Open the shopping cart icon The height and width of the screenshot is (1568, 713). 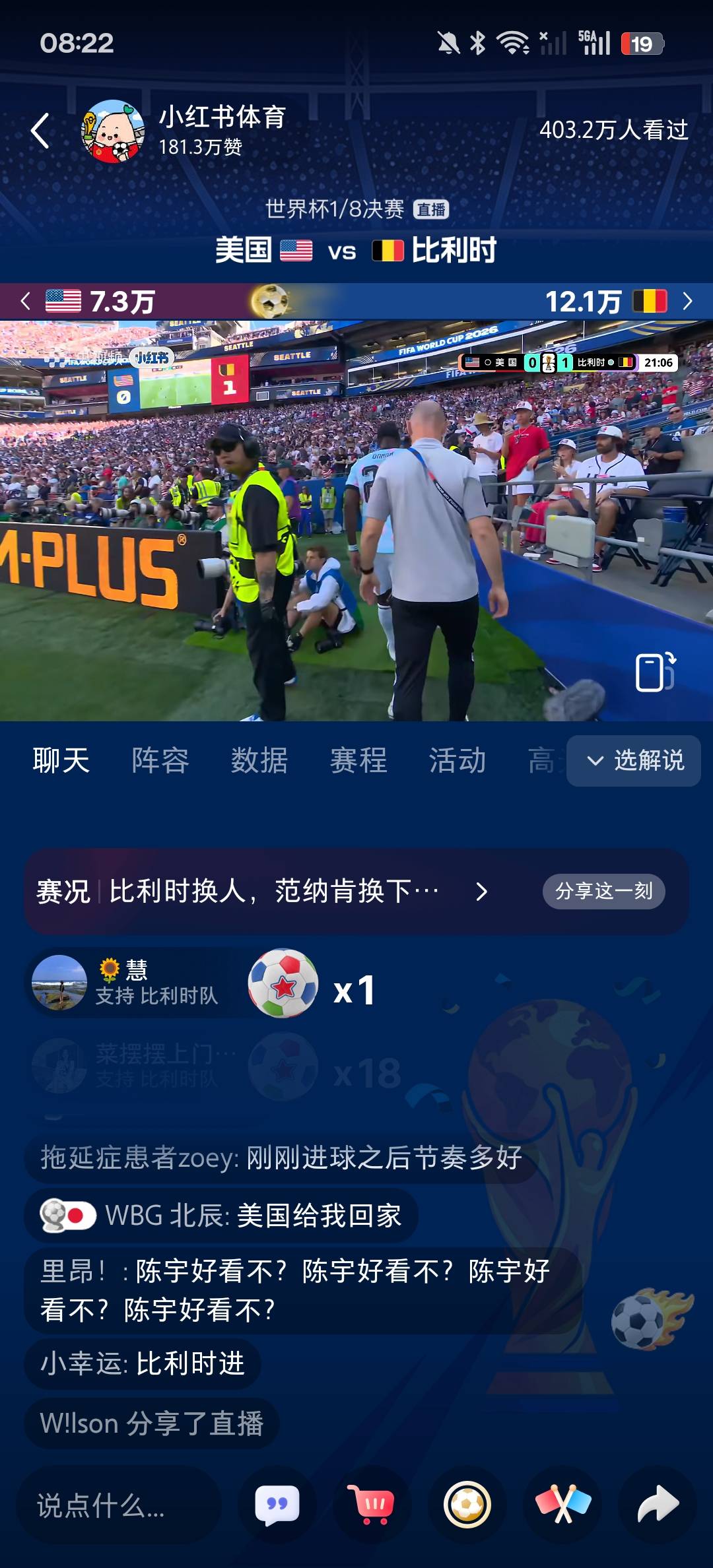(x=372, y=1505)
